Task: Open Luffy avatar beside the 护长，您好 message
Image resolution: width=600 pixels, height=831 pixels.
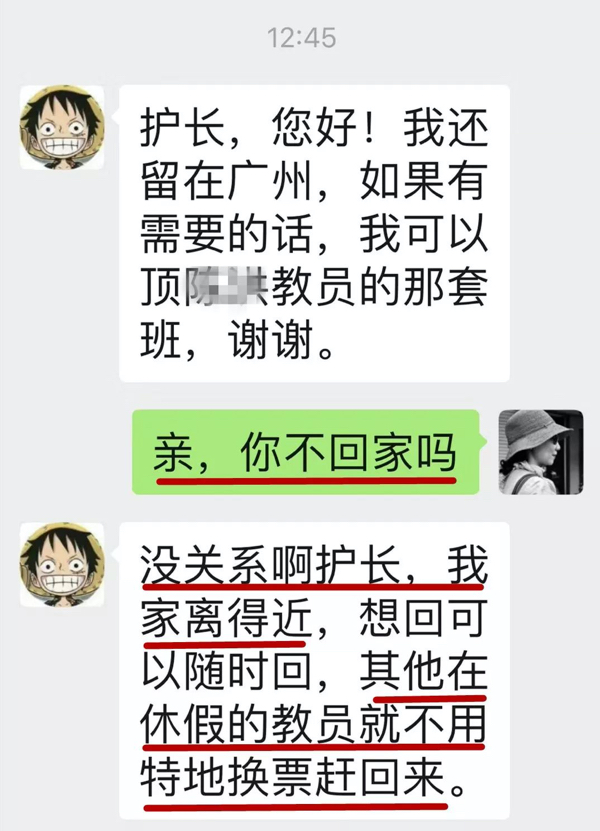Action: coord(62,127)
